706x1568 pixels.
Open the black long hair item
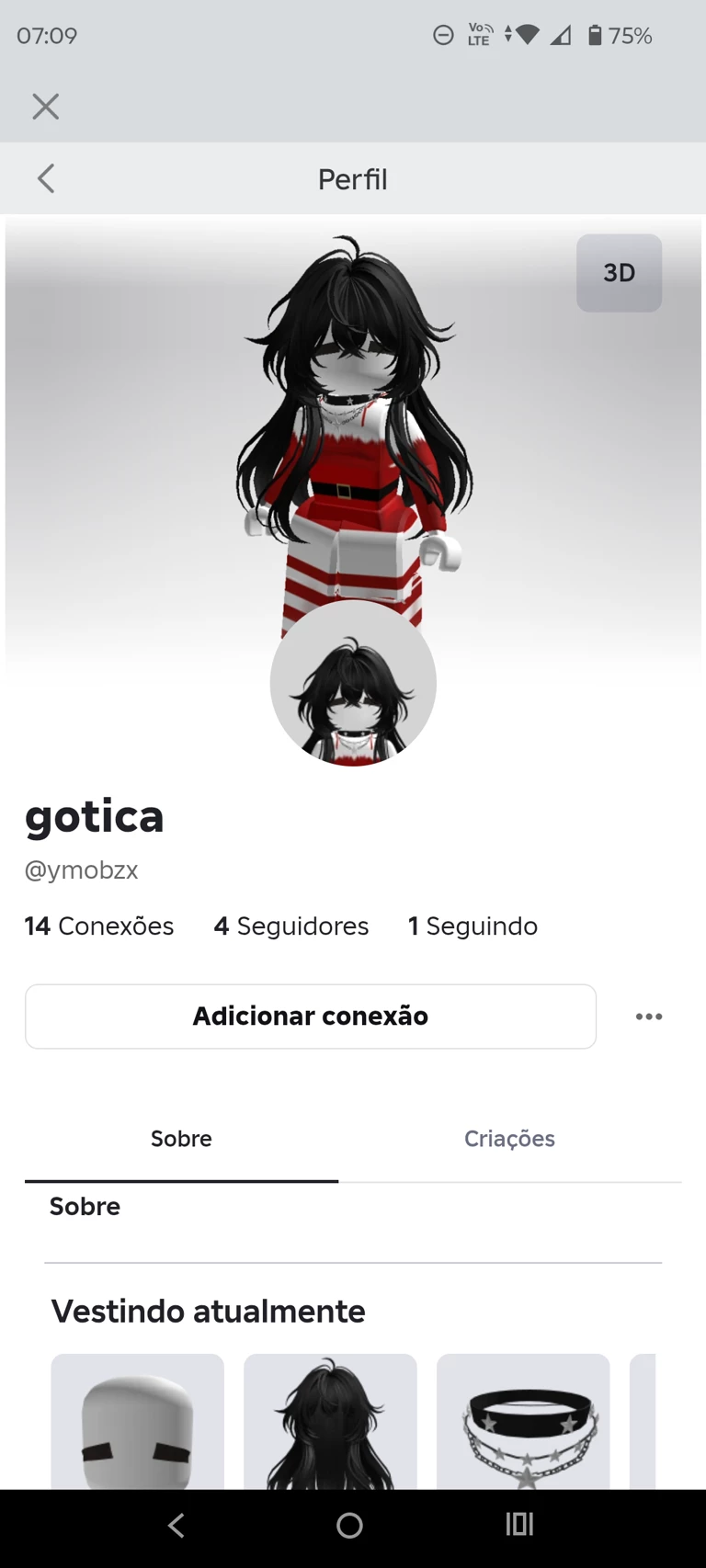coord(330,1421)
